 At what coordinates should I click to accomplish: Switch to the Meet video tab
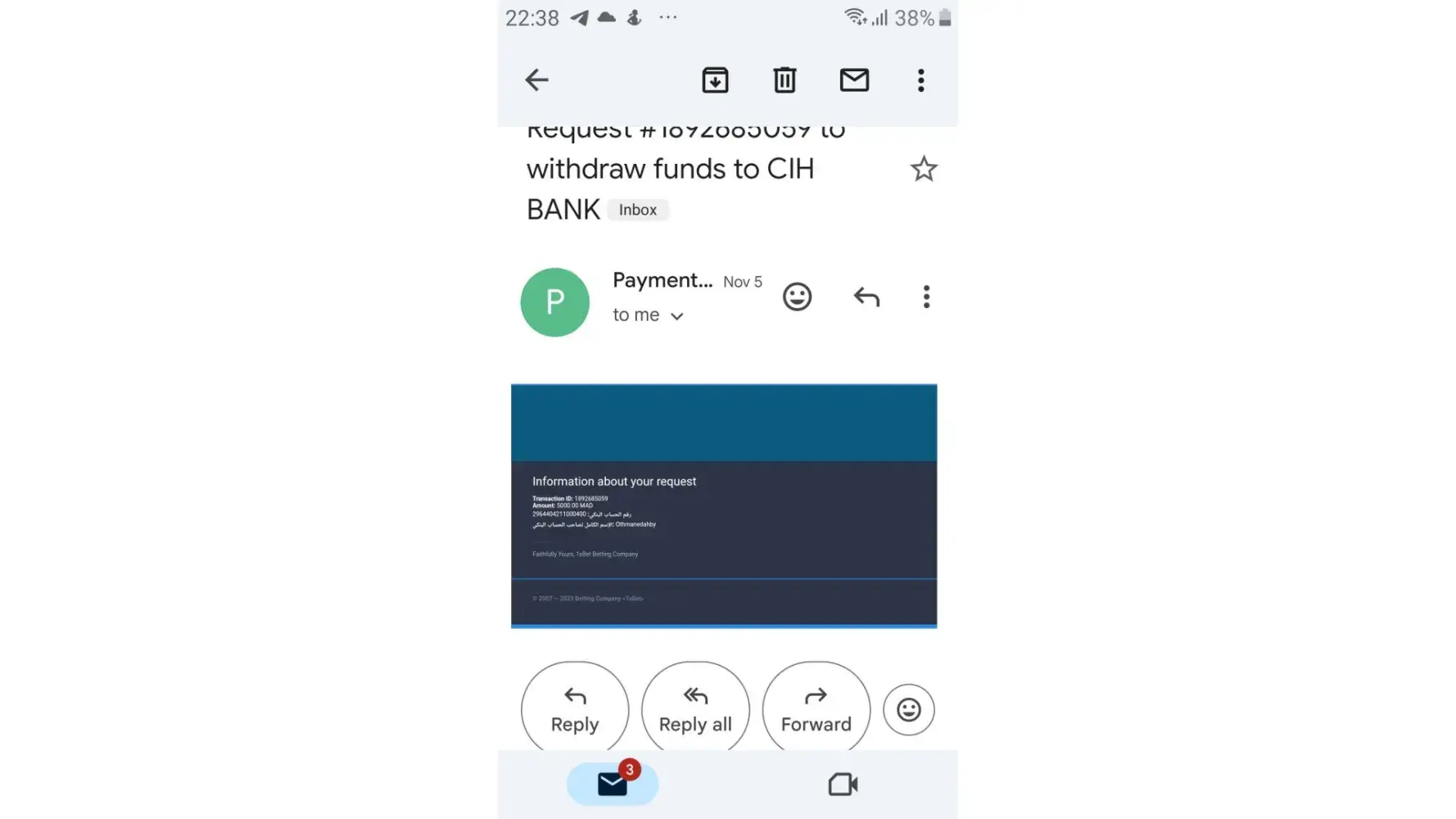[843, 784]
